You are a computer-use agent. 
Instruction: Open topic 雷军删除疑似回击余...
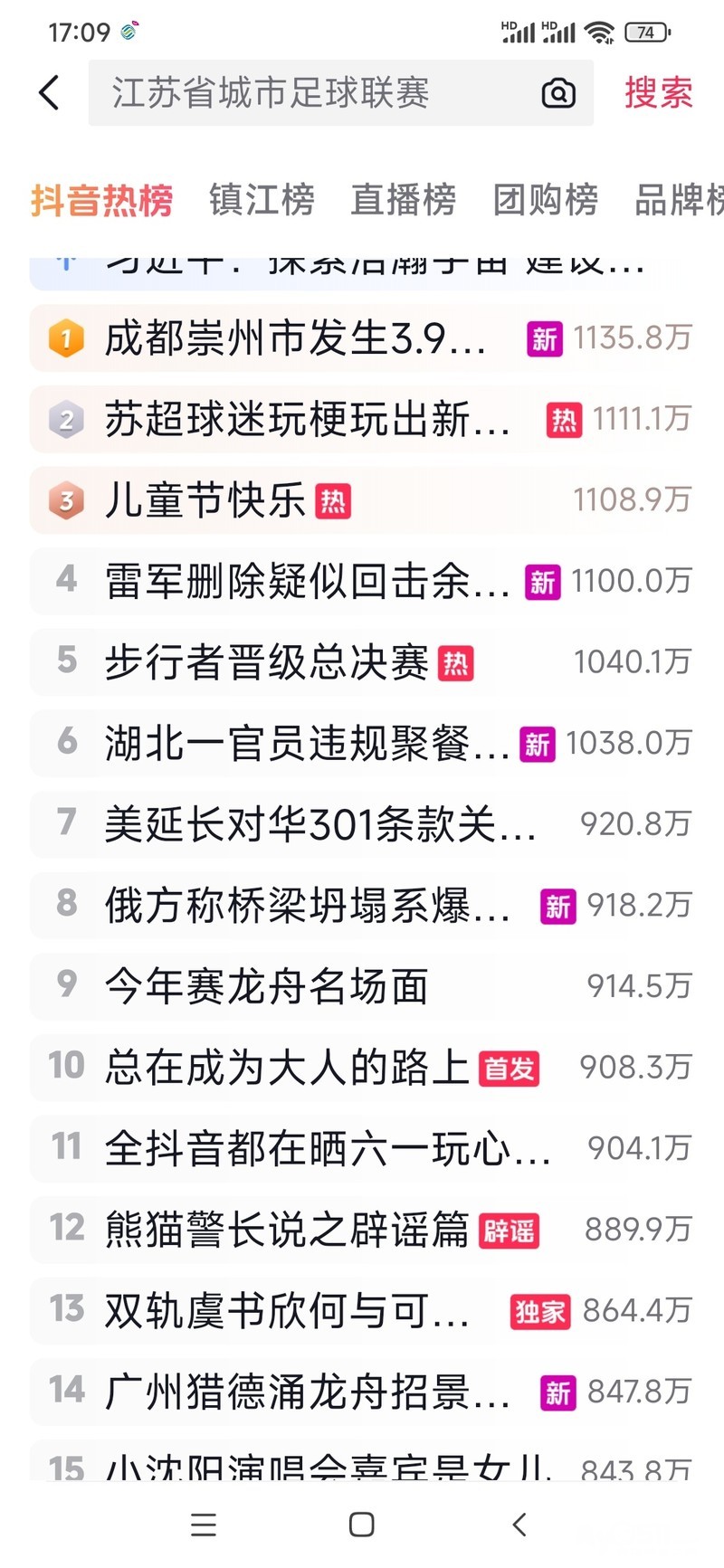tap(306, 582)
